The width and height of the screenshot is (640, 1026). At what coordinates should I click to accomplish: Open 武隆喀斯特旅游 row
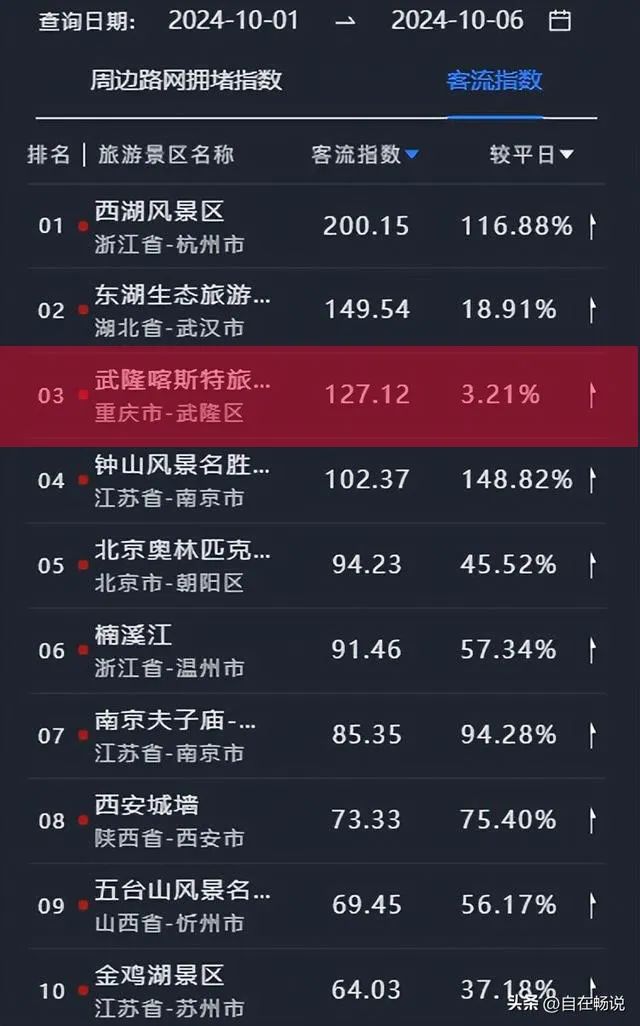click(319, 396)
